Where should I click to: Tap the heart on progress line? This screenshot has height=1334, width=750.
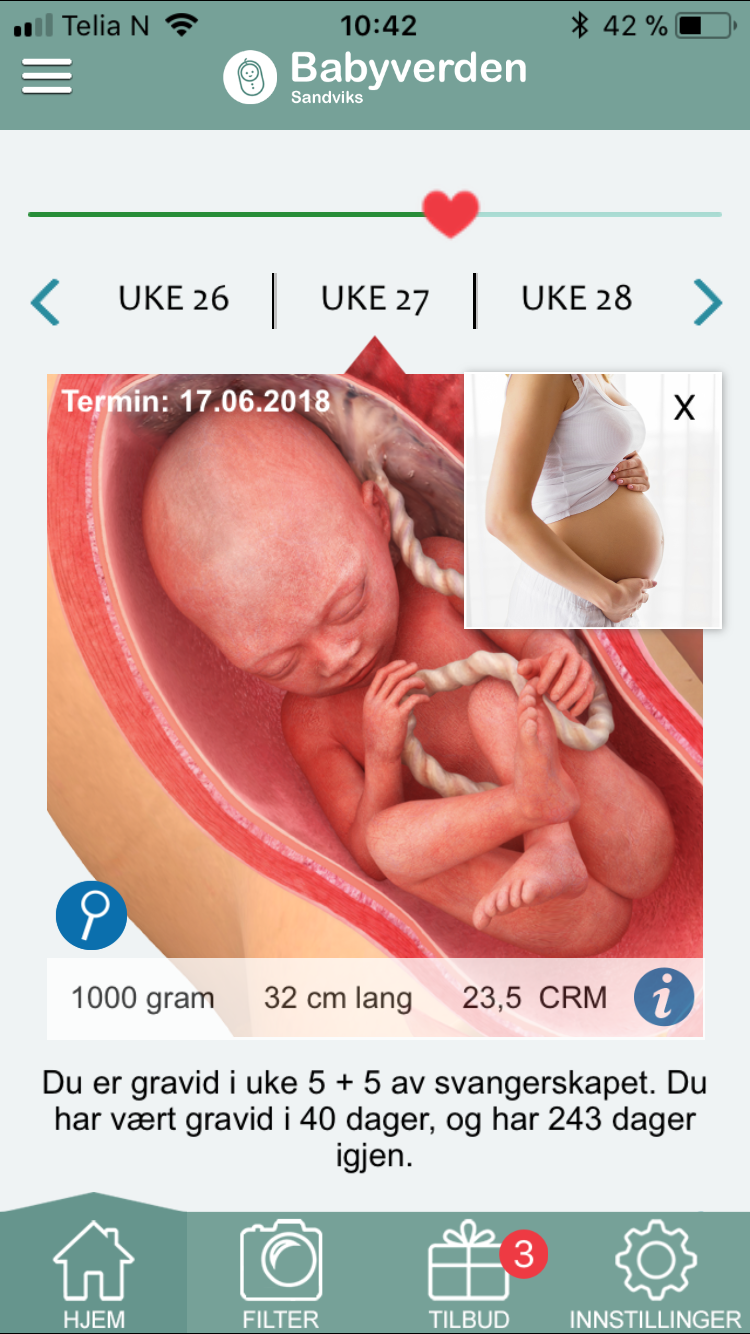click(451, 213)
